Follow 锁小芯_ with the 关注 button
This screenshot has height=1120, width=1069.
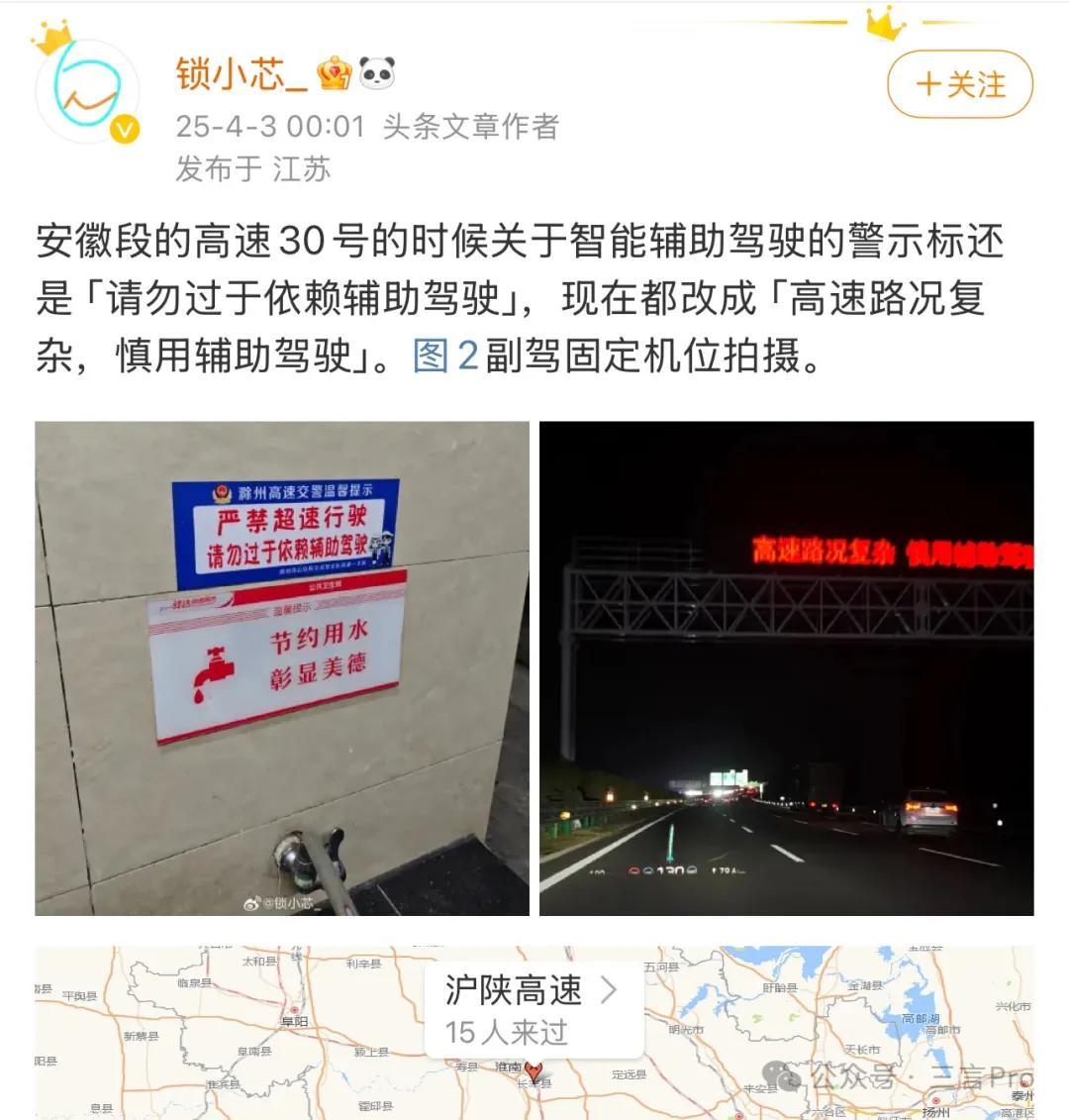coord(959,85)
